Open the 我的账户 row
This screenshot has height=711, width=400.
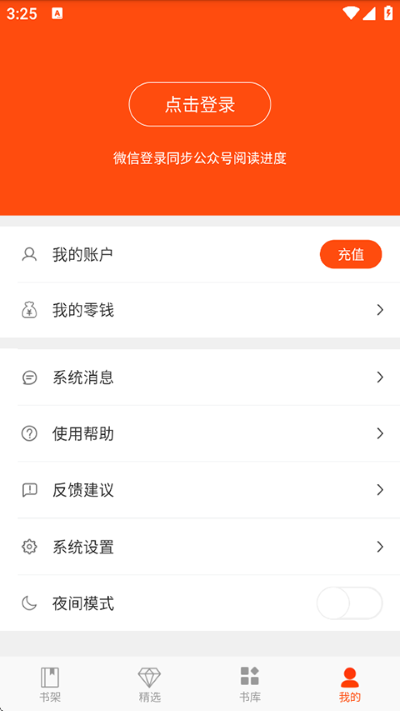(200, 254)
